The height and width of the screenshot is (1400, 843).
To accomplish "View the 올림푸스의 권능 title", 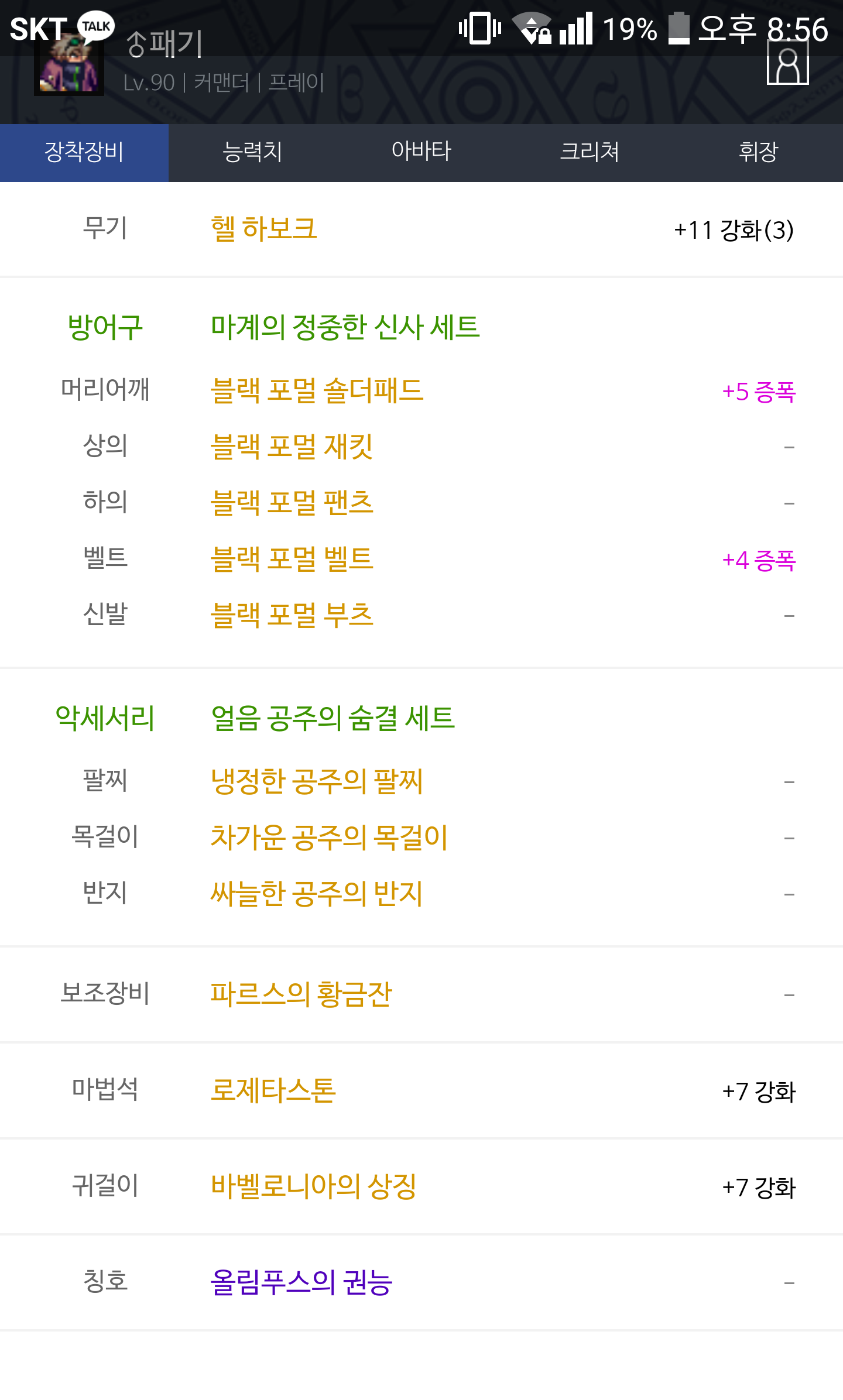I will tap(301, 1283).
